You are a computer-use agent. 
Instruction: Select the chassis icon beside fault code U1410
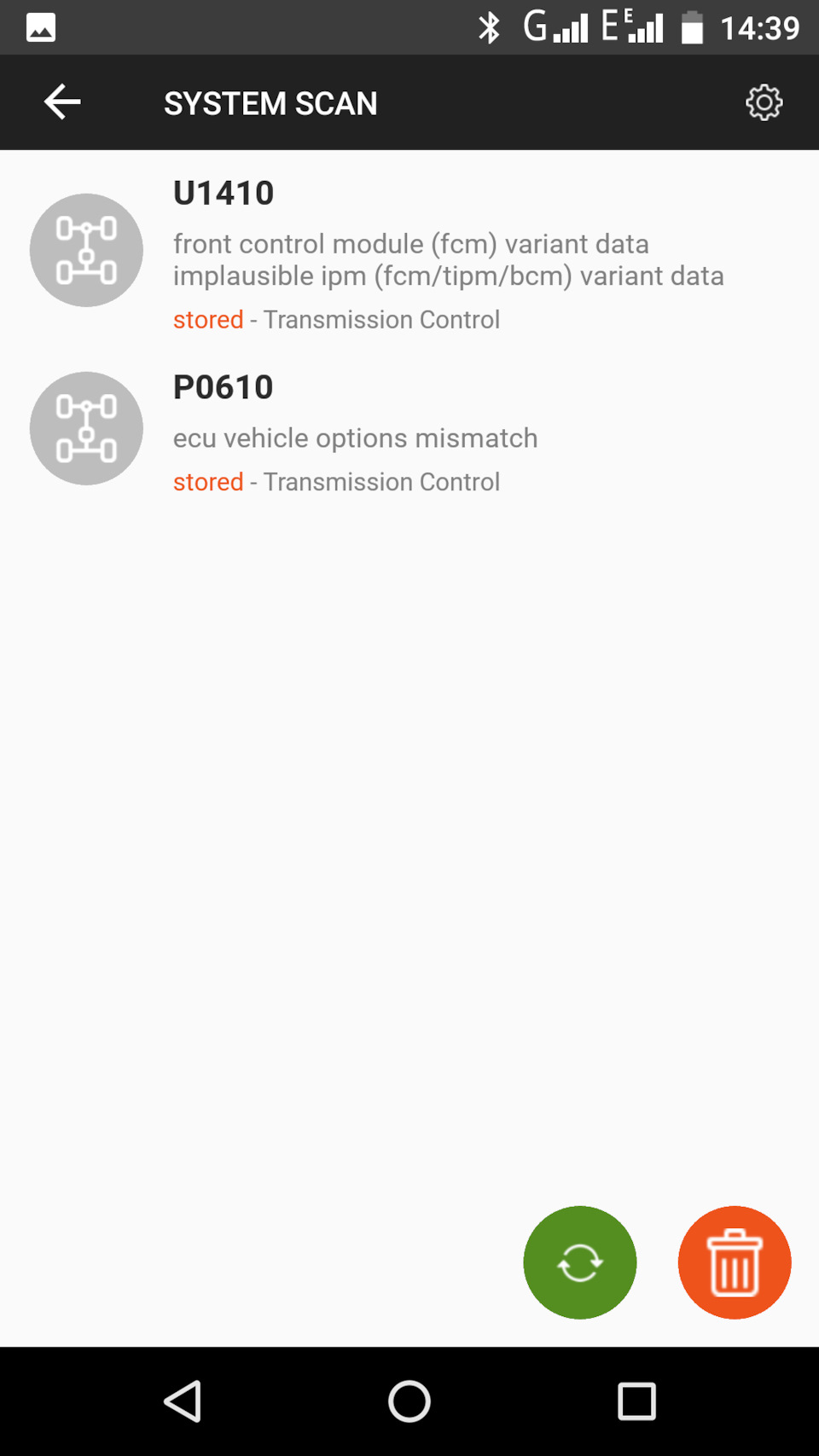click(x=85, y=250)
